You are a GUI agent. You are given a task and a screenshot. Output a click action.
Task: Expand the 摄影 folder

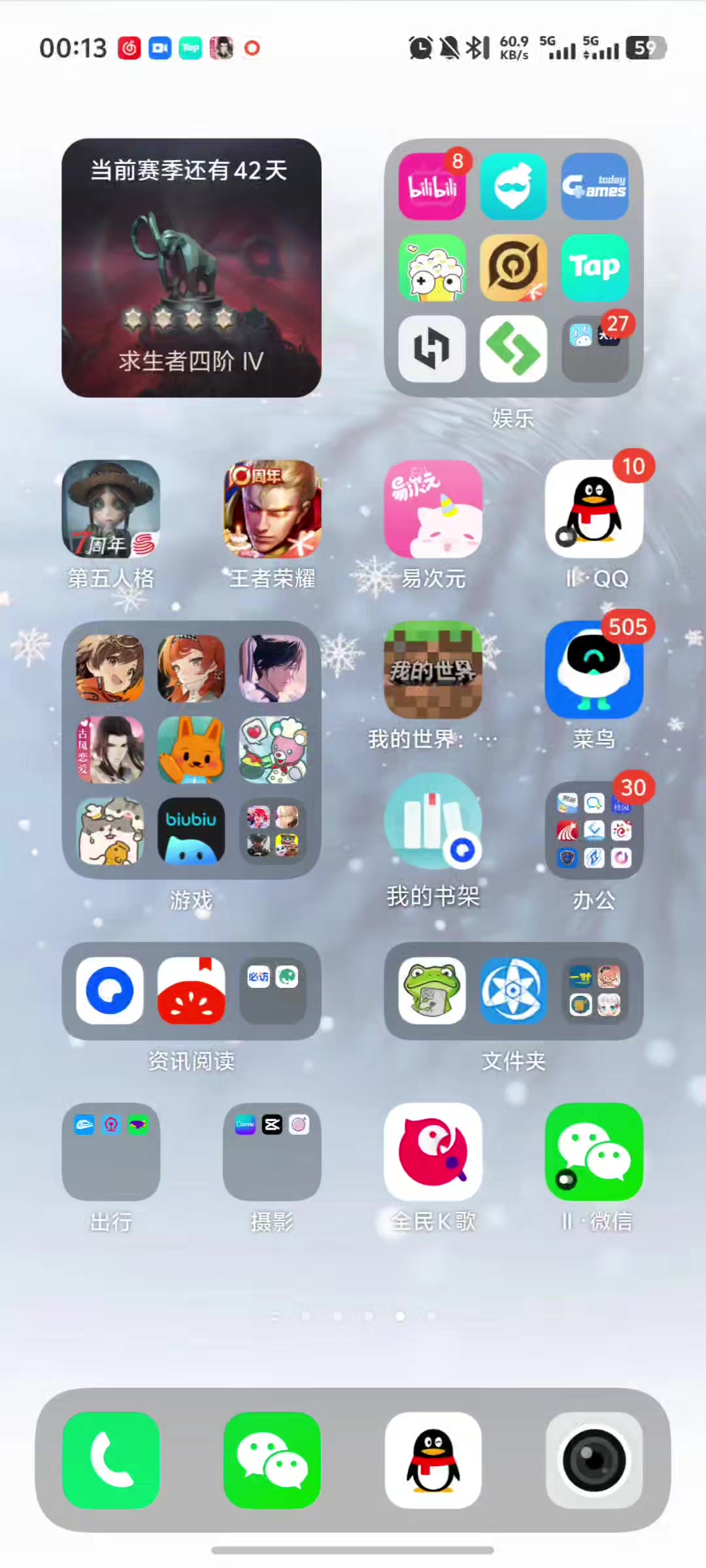click(272, 1152)
